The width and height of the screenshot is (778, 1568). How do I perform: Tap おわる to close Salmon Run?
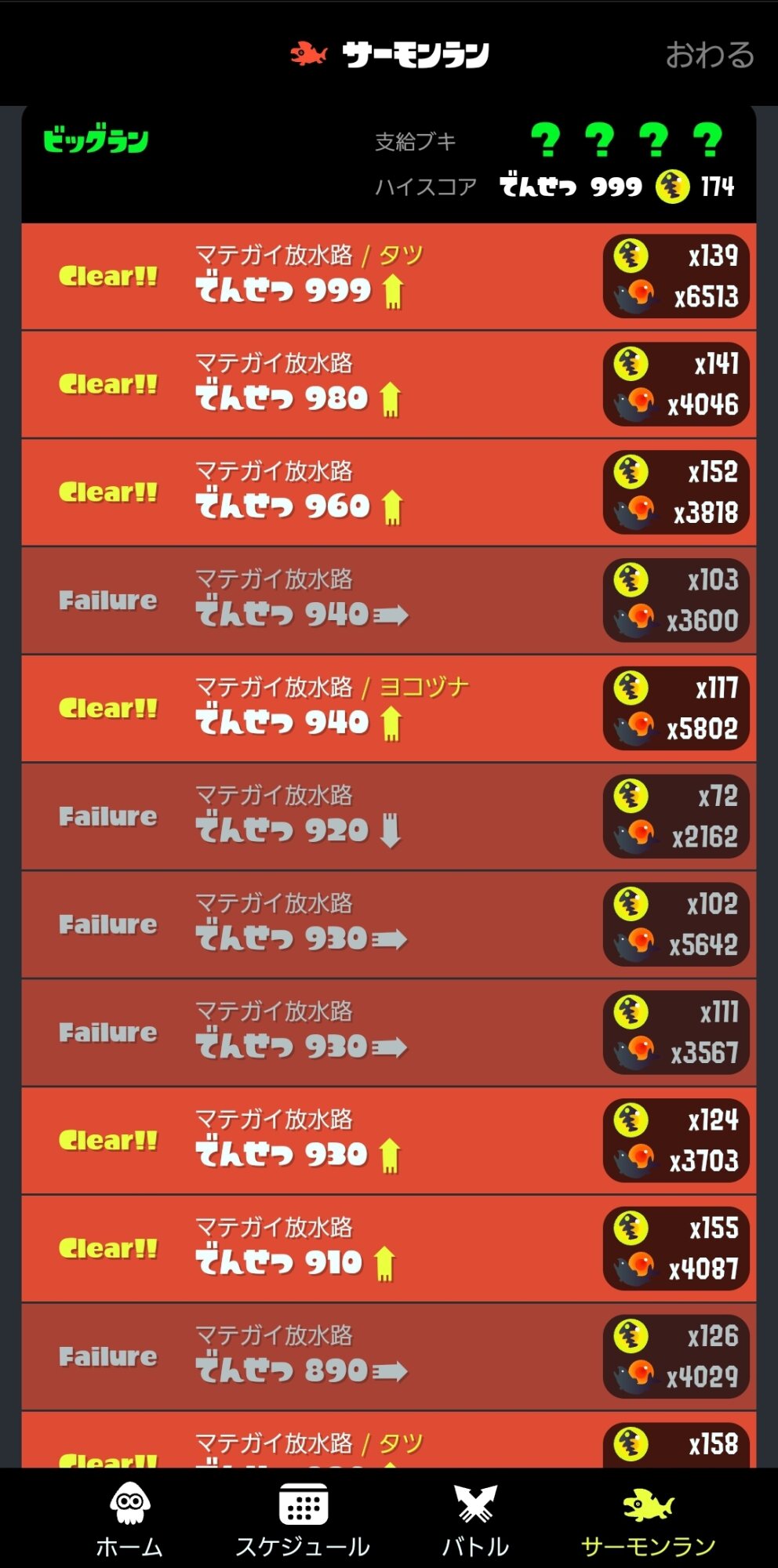(709, 55)
